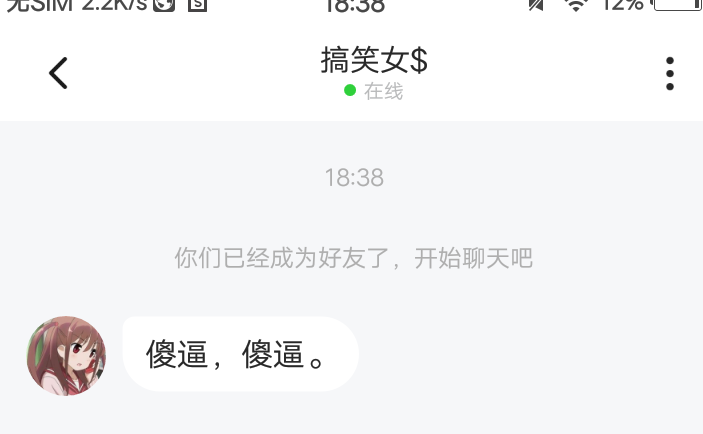
Task: Open 搞笑女$'s avatar profile
Action: (x=66, y=356)
